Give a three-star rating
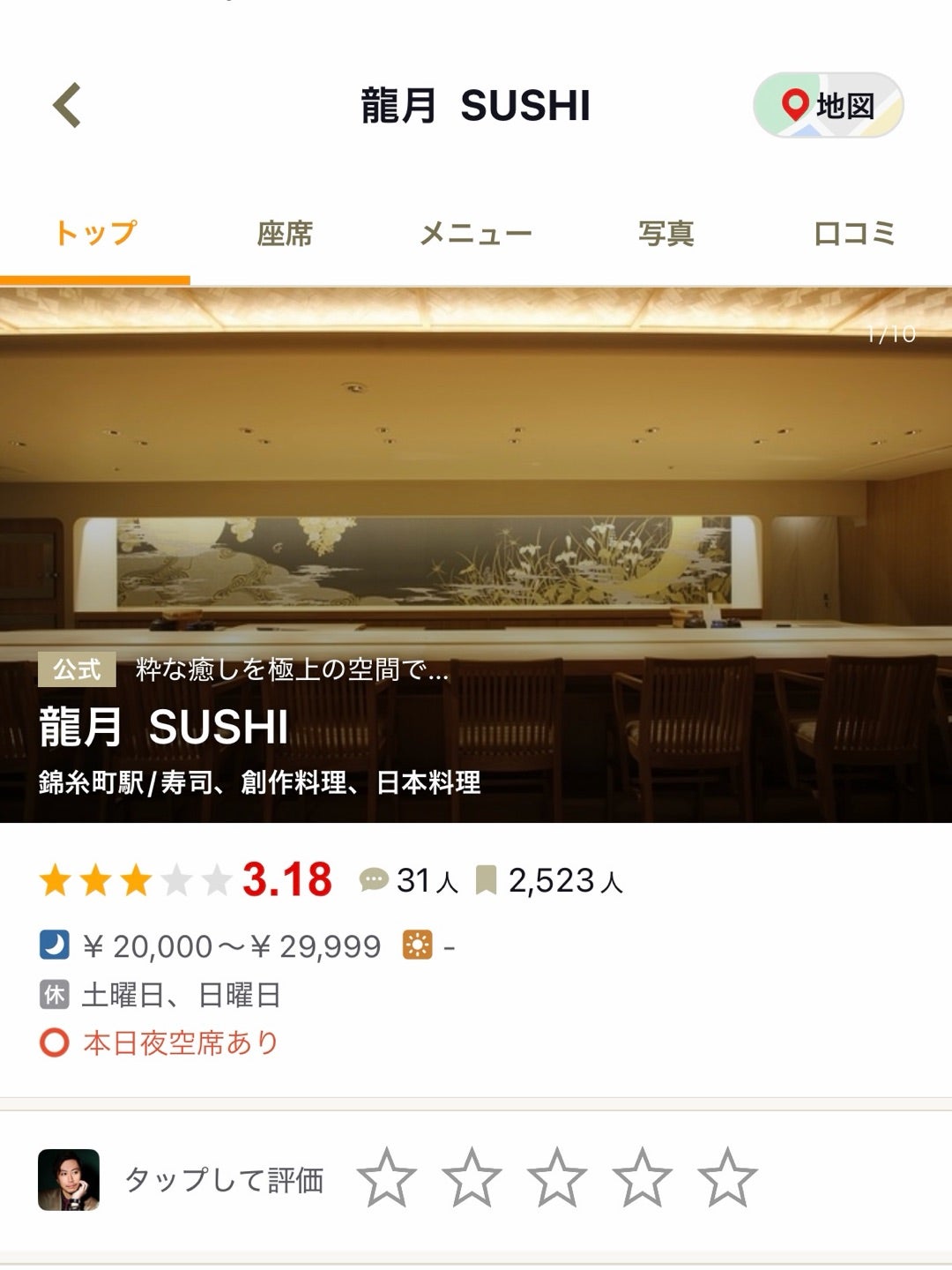 tap(557, 1178)
